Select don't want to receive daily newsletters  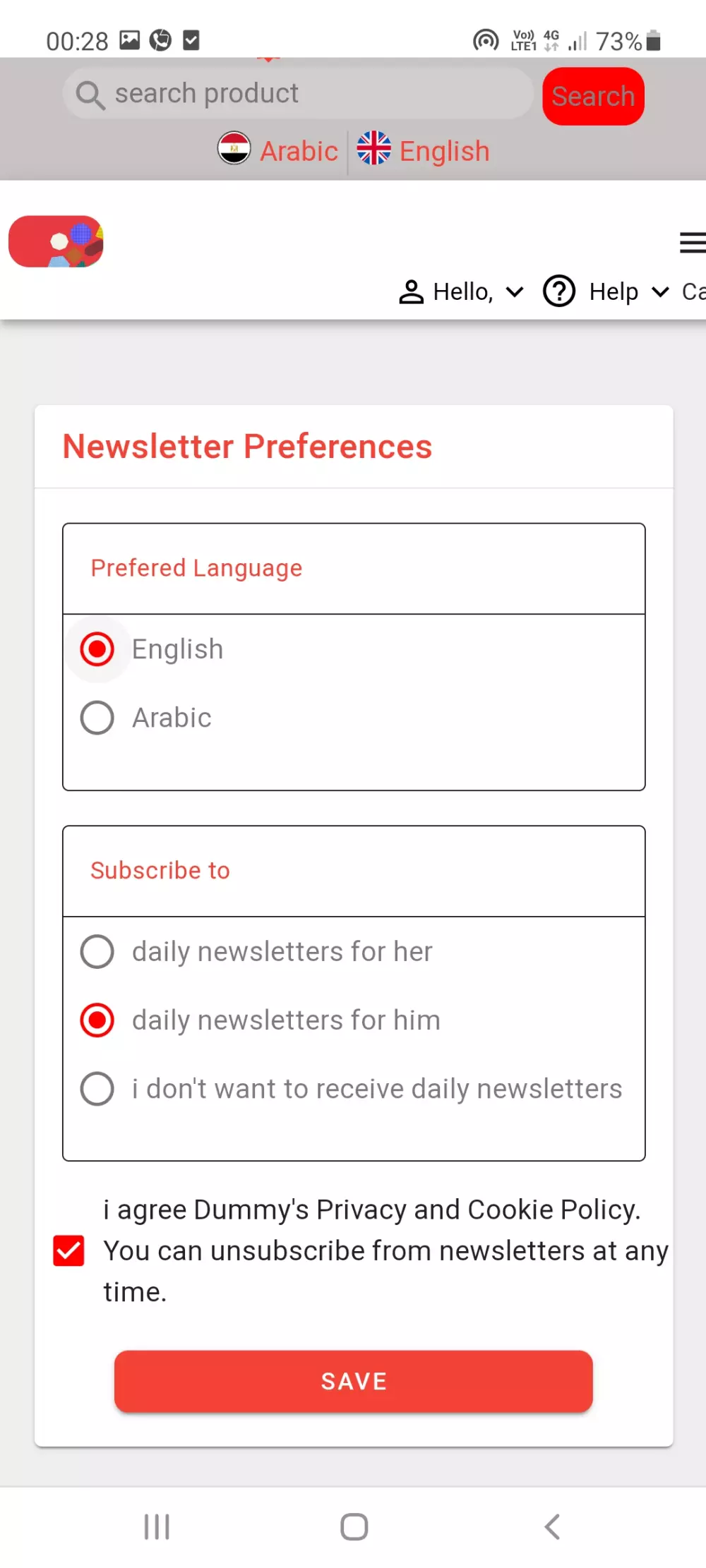click(x=97, y=1089)
